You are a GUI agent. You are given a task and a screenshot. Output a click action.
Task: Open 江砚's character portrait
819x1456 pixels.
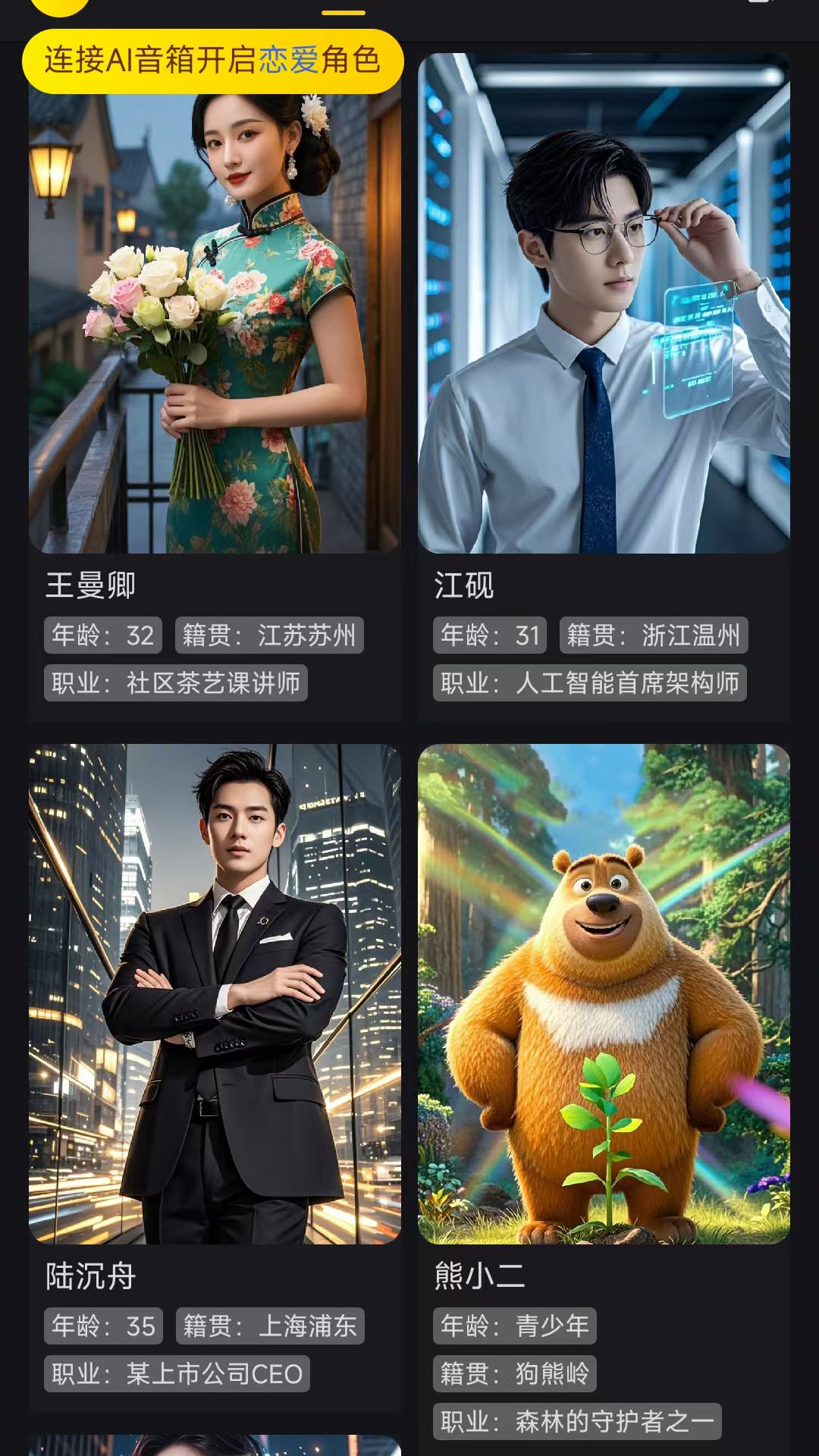click(603, 303)
